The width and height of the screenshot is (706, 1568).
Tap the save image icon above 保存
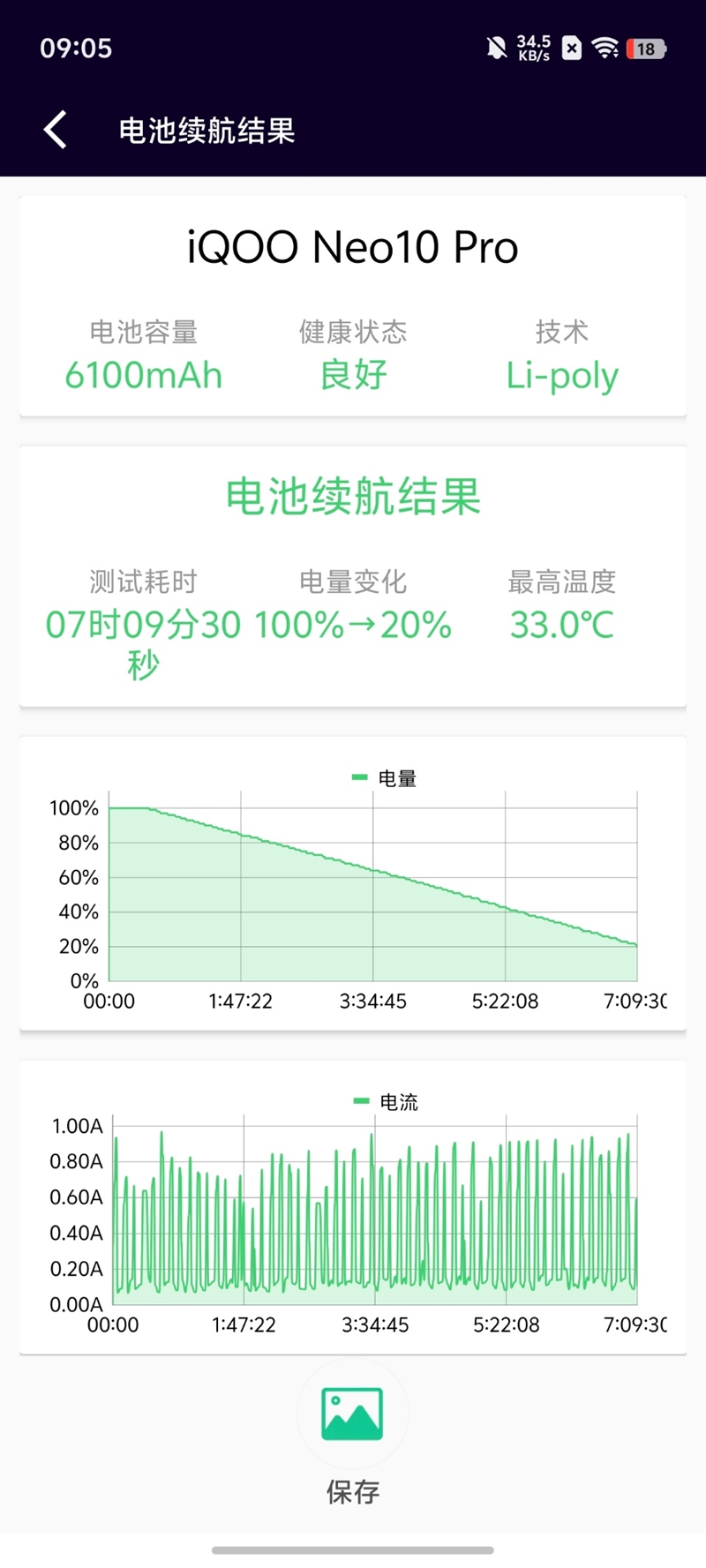pyautogui.click(x=352, y=1415)
